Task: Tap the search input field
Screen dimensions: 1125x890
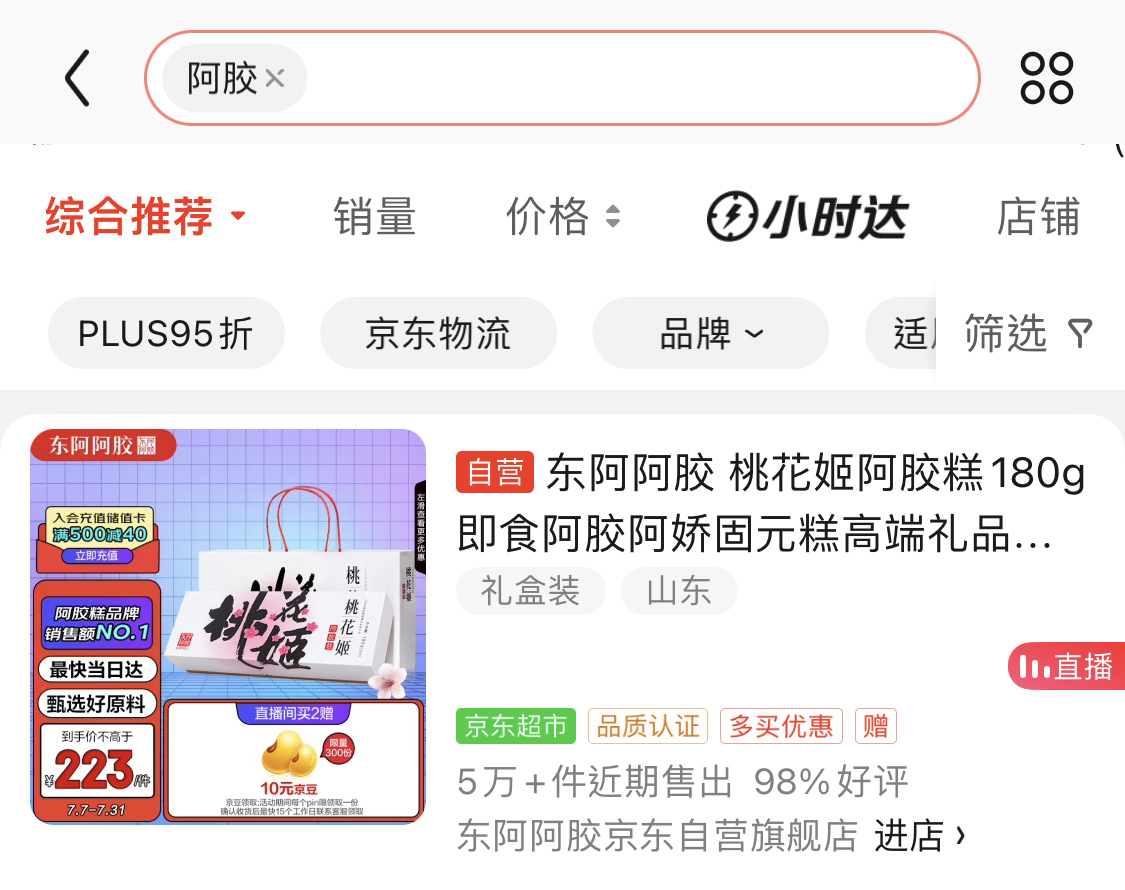Action: [x=640, y=78]
